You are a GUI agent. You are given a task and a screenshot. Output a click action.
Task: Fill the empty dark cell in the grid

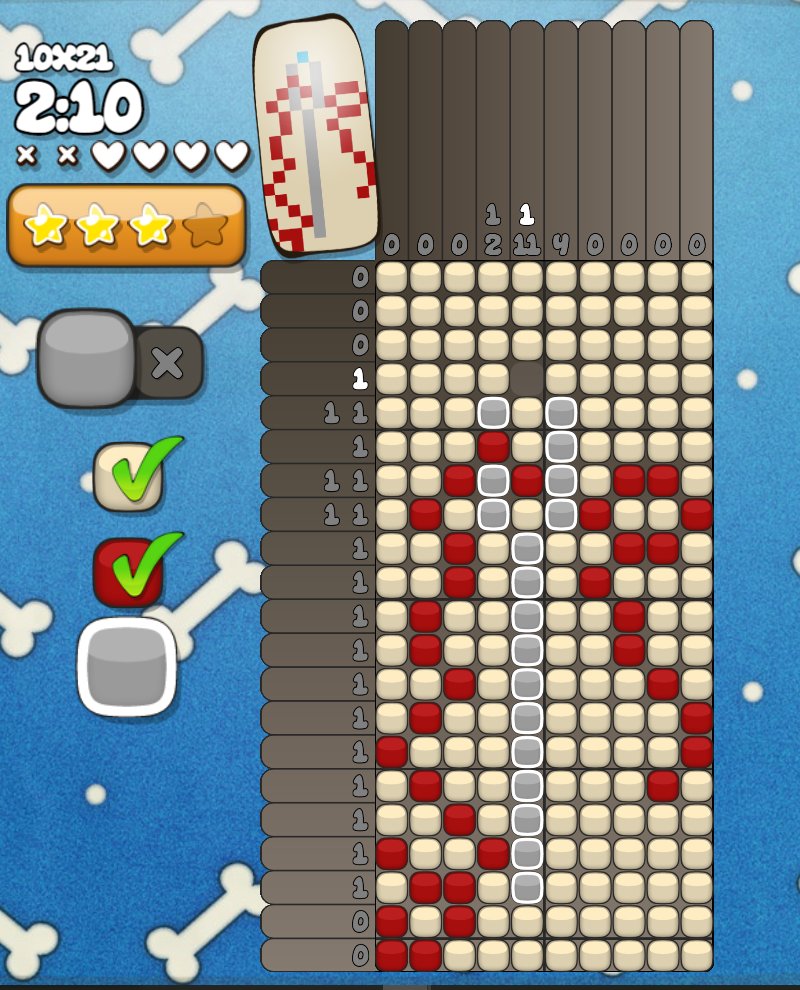527,379
